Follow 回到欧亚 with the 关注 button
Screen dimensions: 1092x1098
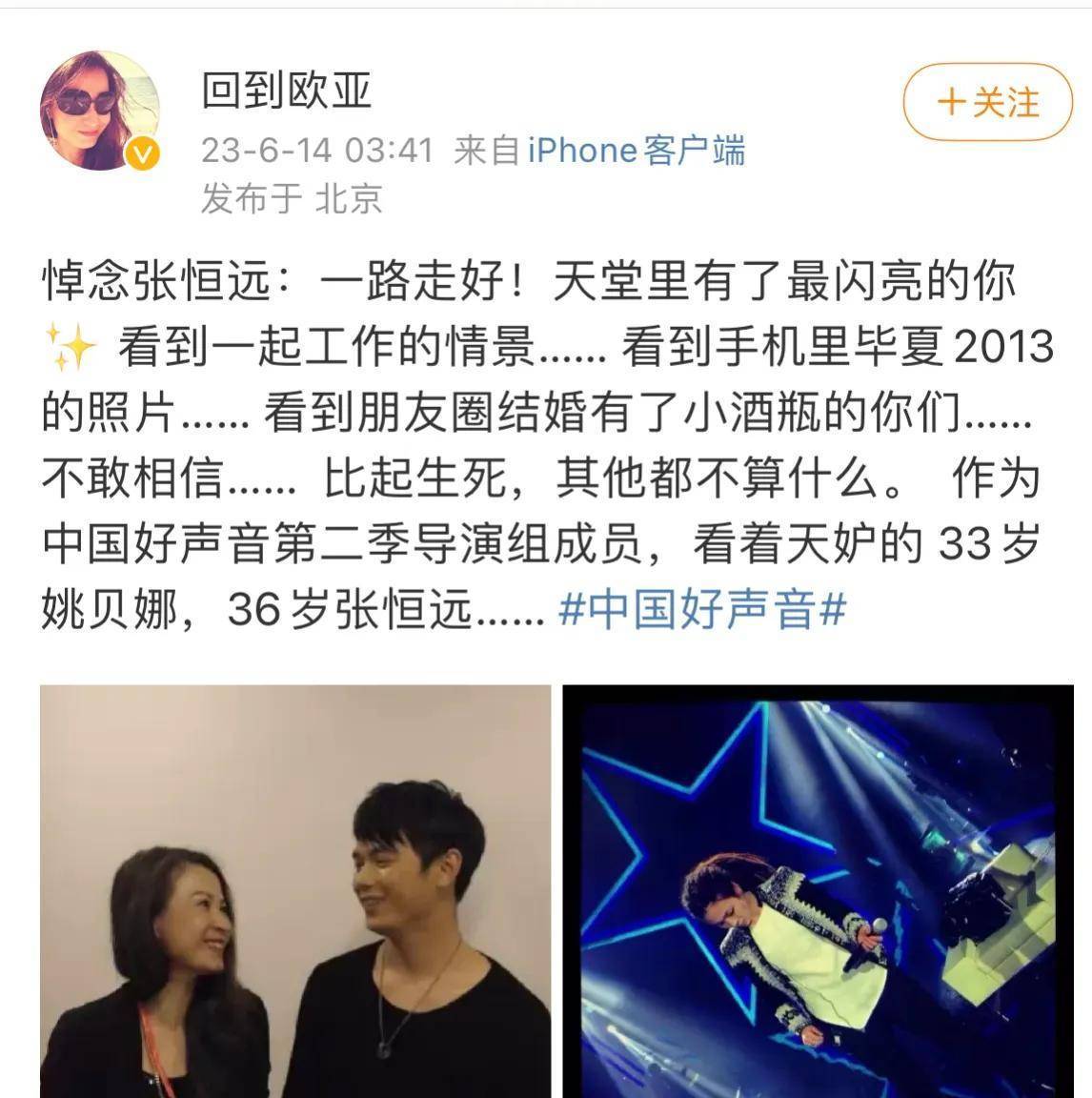[987, 102]
